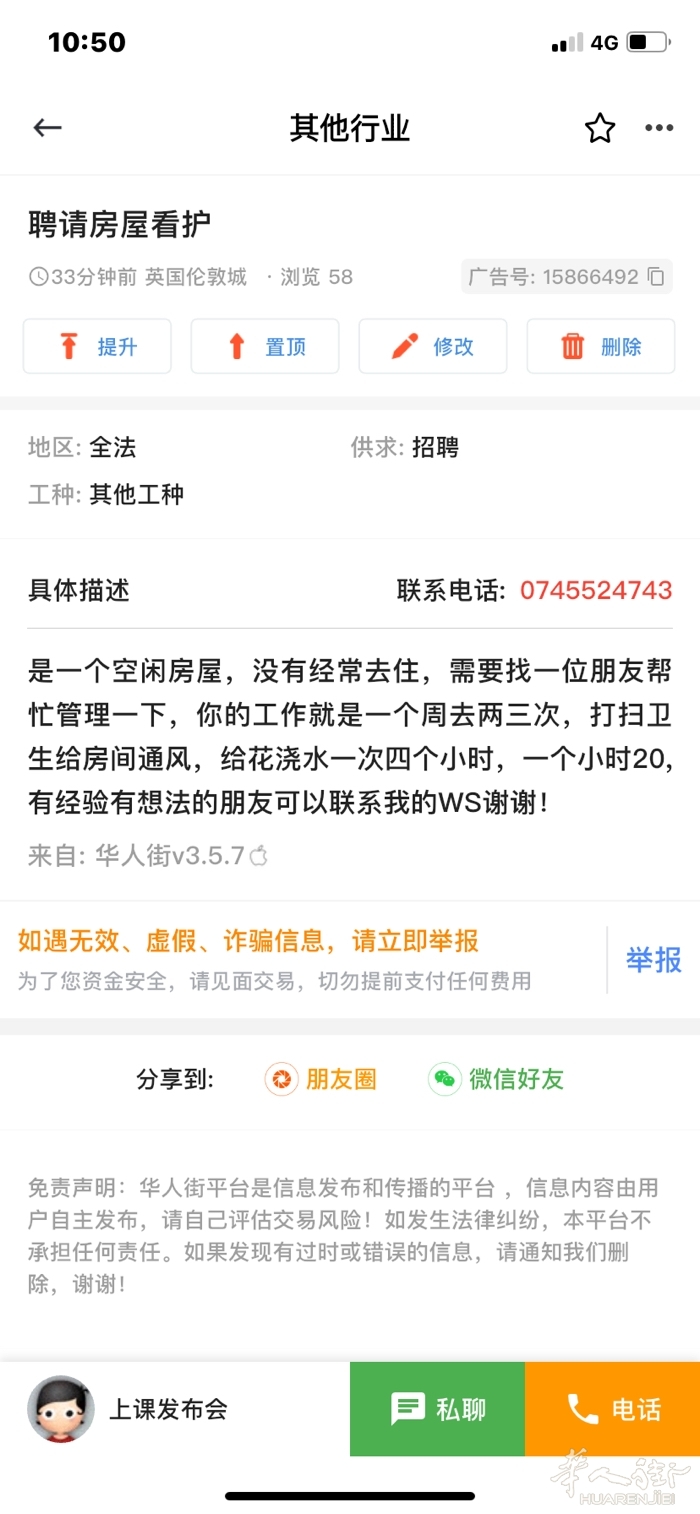Screen dimensions: 700x1514
Task: Share to 微信好友
Action: pos(497,1079)
